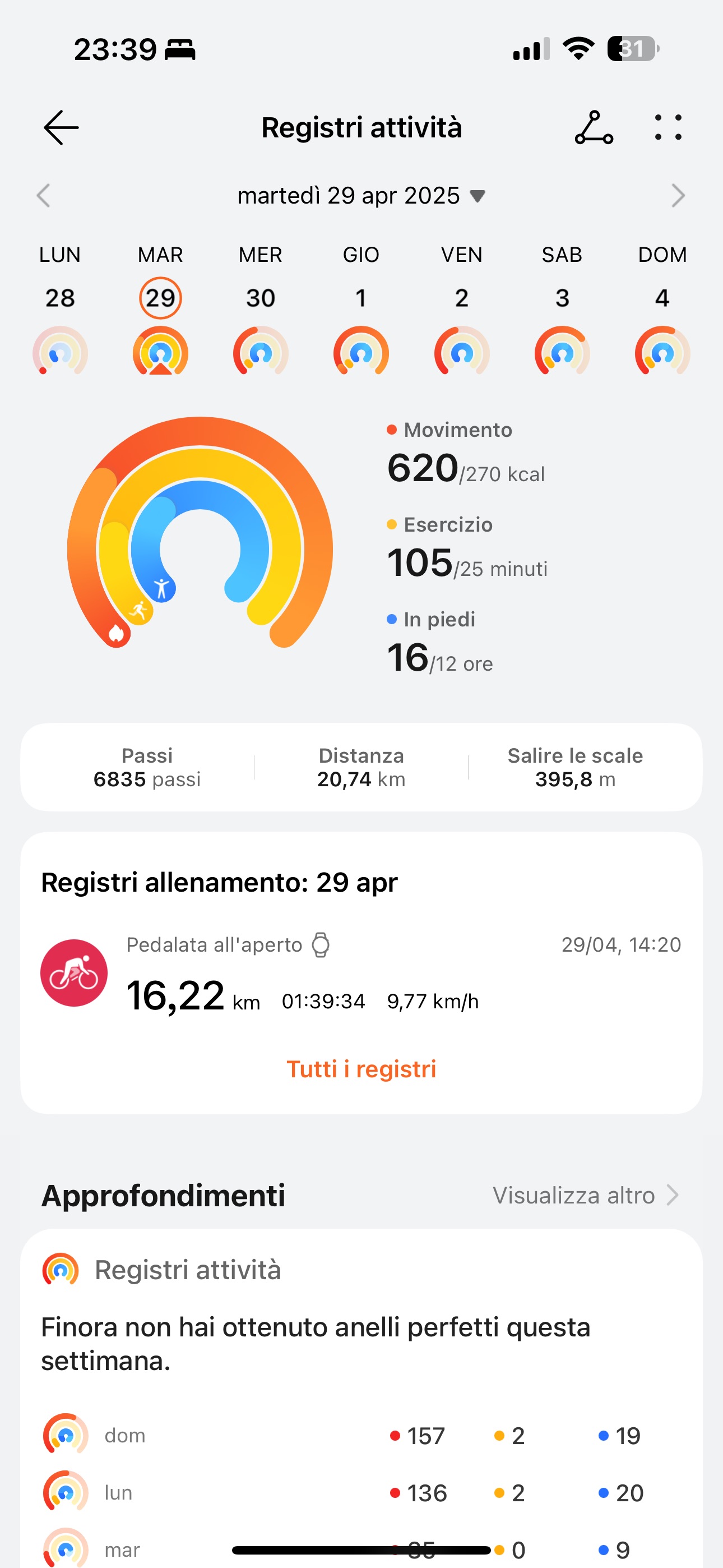This screenshot has width=723, height=1568.
Task: Go back using the arrow
Action: click(61, 128)
